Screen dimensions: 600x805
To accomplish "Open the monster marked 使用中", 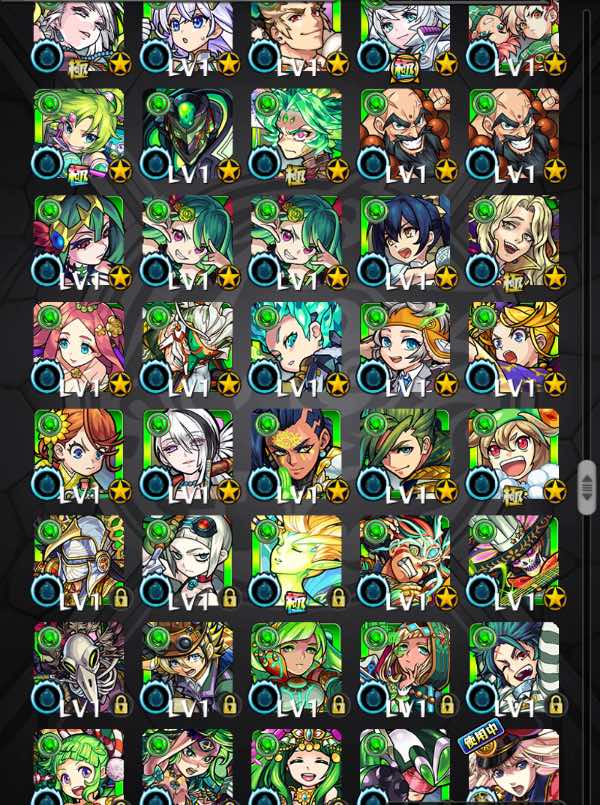I will [514, 766].
